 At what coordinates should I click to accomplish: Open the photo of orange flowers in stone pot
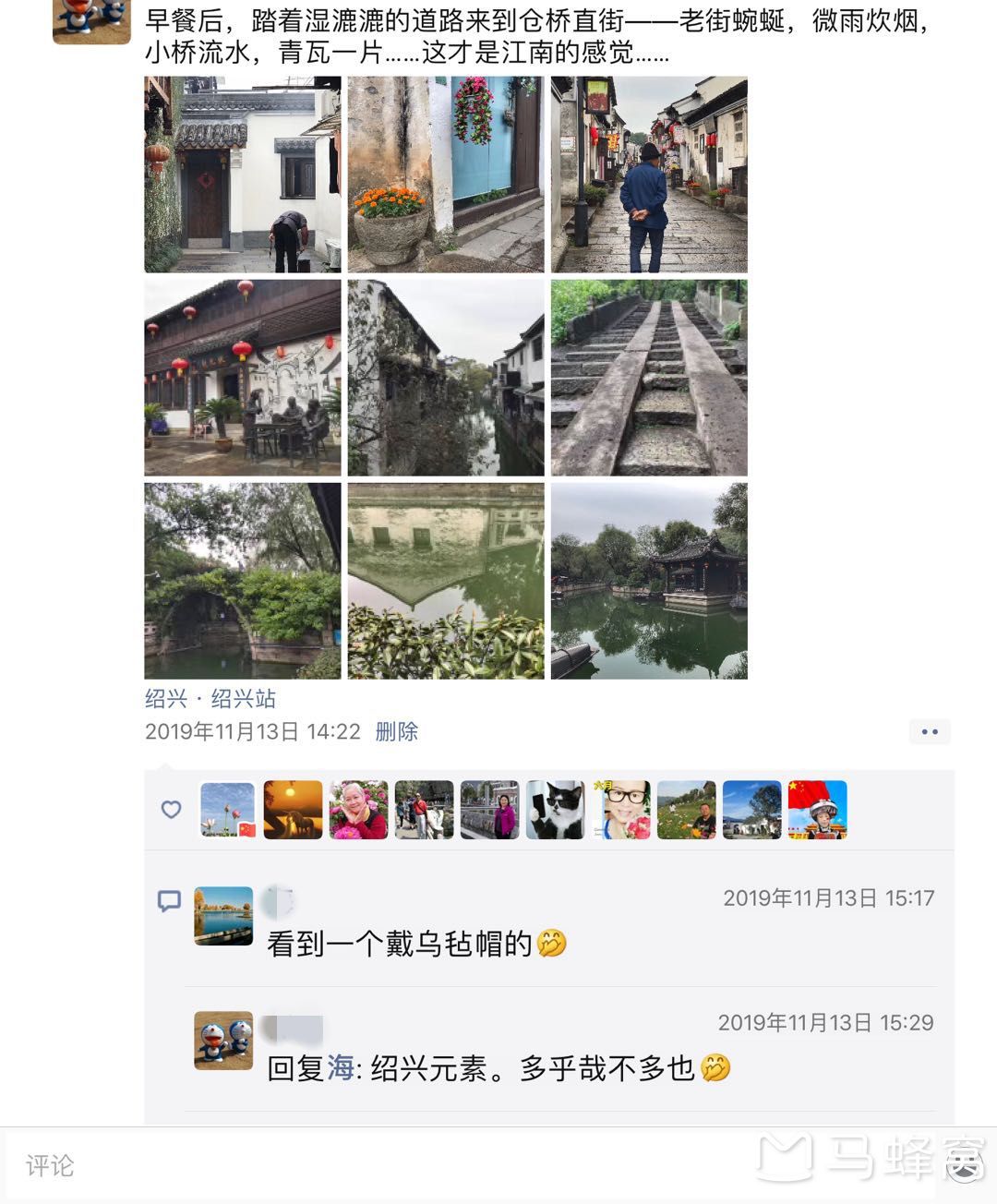(446, 175)
